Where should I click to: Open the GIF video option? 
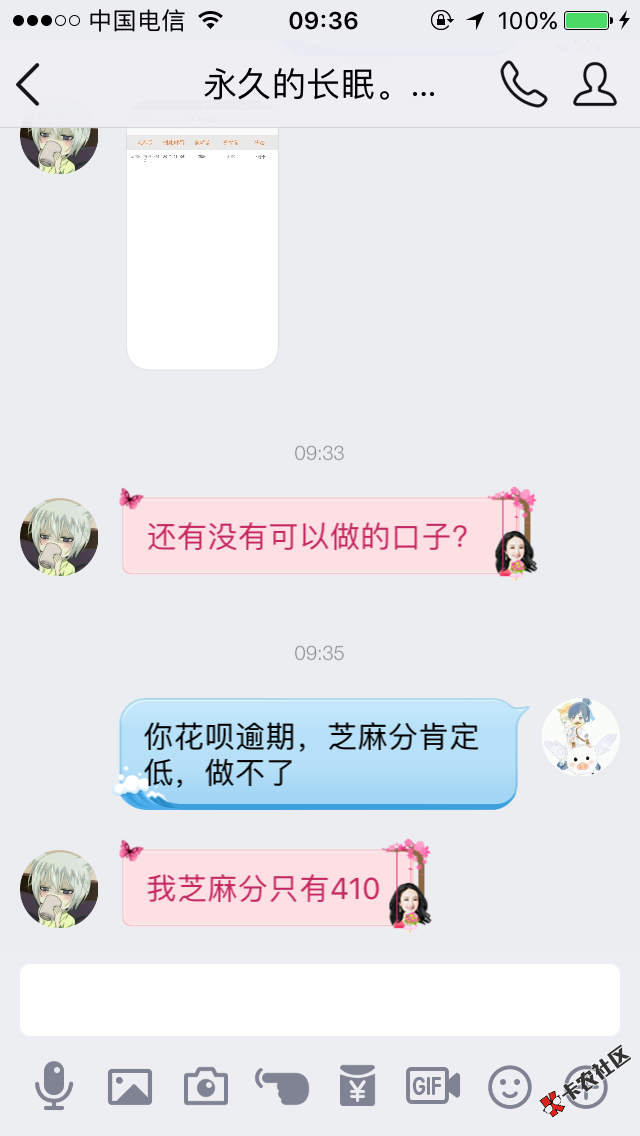(433, 1086)
